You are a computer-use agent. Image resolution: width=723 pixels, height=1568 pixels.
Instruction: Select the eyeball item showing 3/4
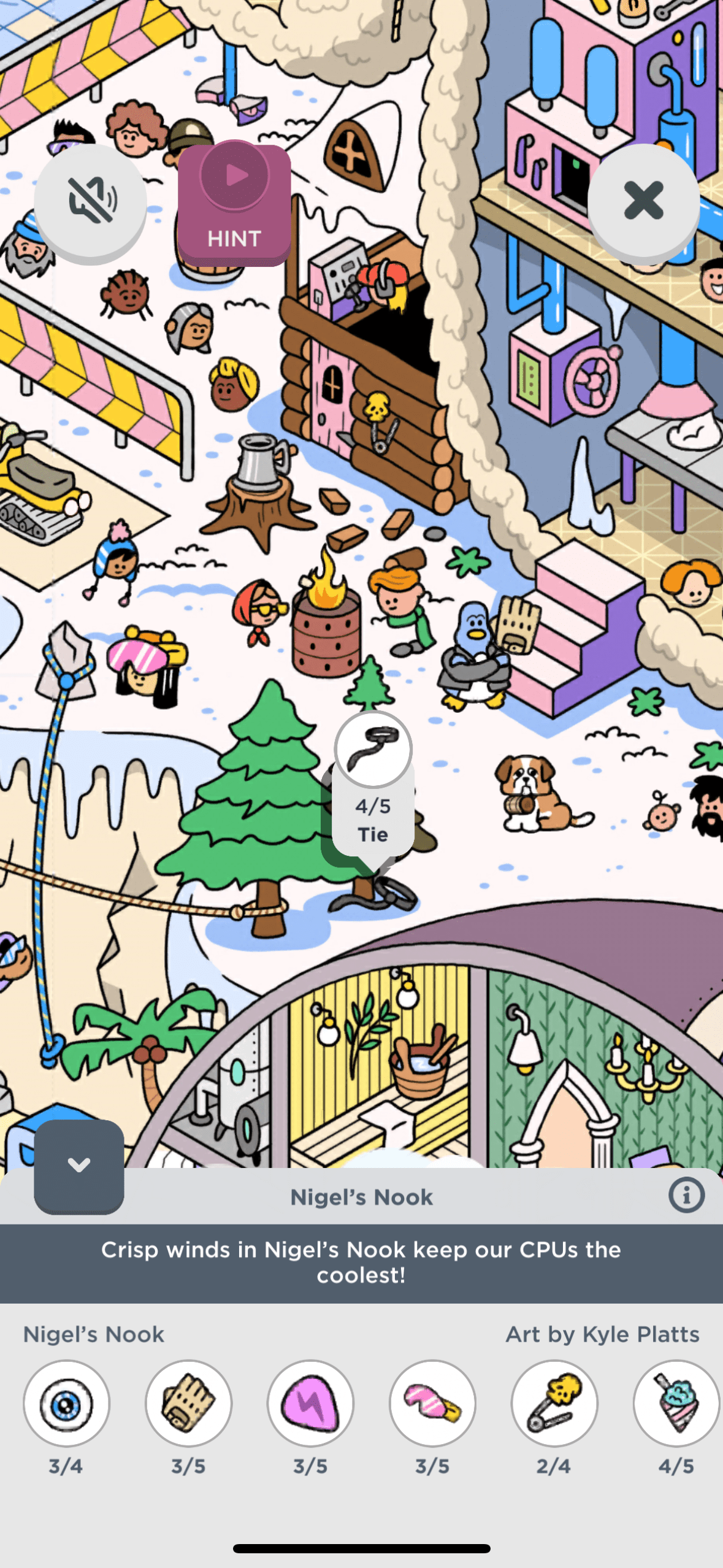(x=66, y=1404)
